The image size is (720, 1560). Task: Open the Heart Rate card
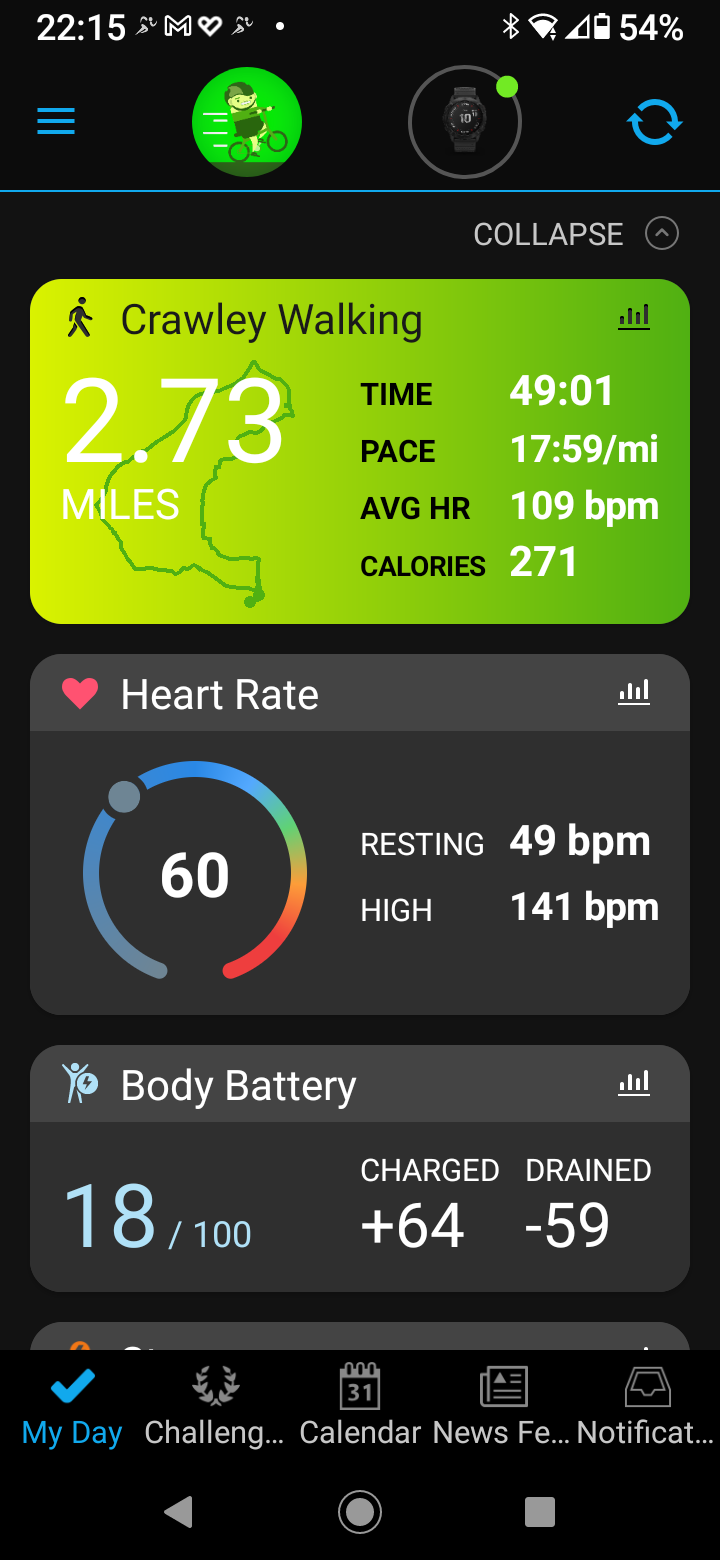tap(360, 834)
